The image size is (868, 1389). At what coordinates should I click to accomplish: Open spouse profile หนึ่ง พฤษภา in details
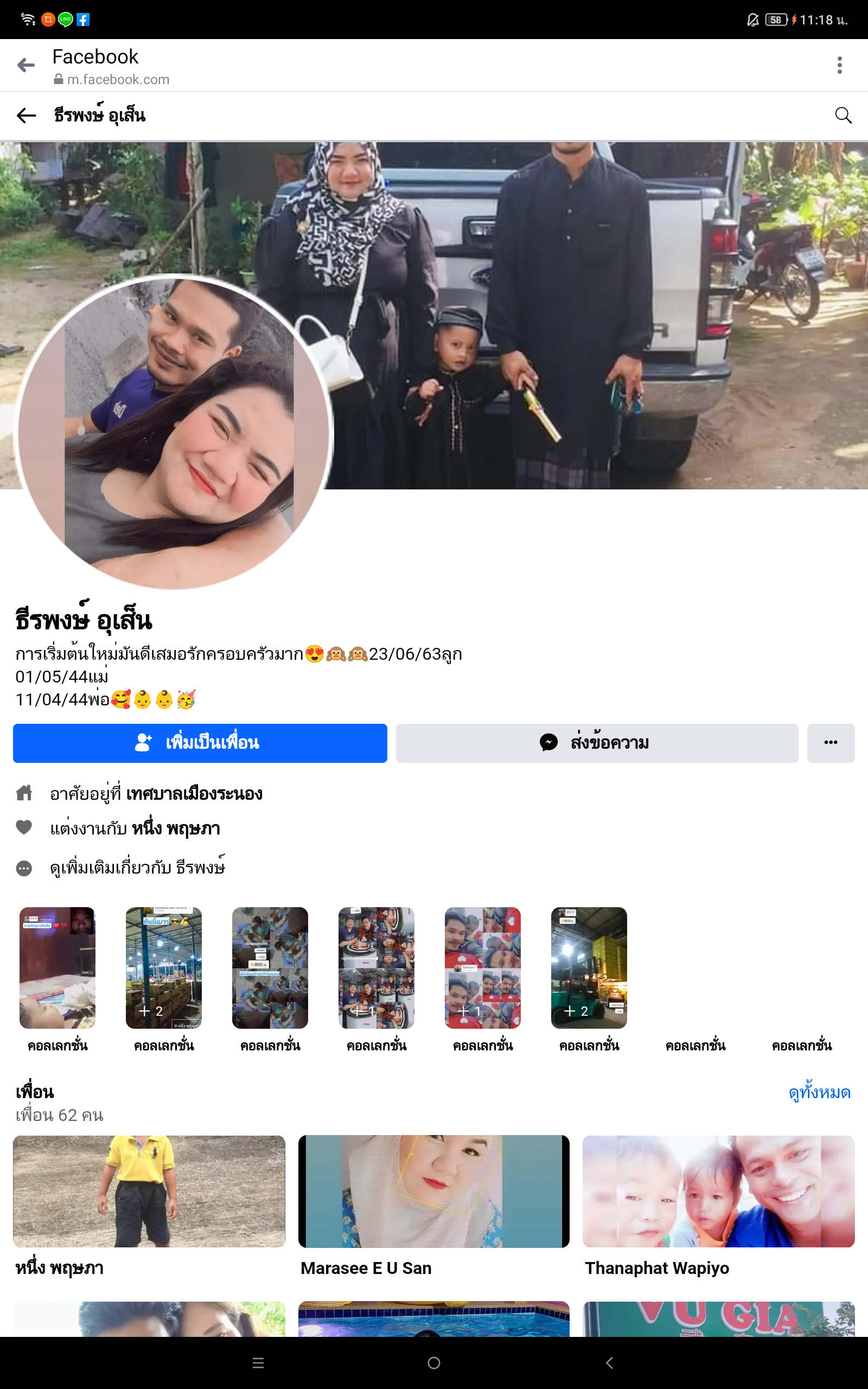[176, 828]
